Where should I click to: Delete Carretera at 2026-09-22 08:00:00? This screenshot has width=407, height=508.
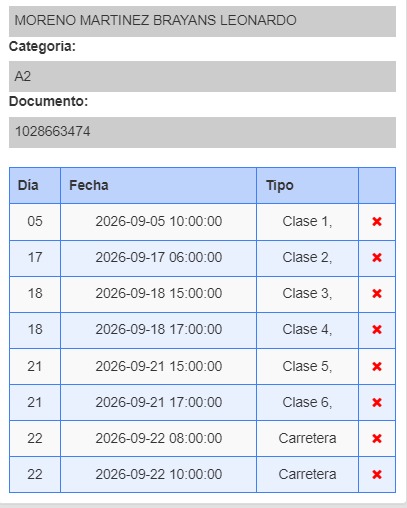pos(377,438)
